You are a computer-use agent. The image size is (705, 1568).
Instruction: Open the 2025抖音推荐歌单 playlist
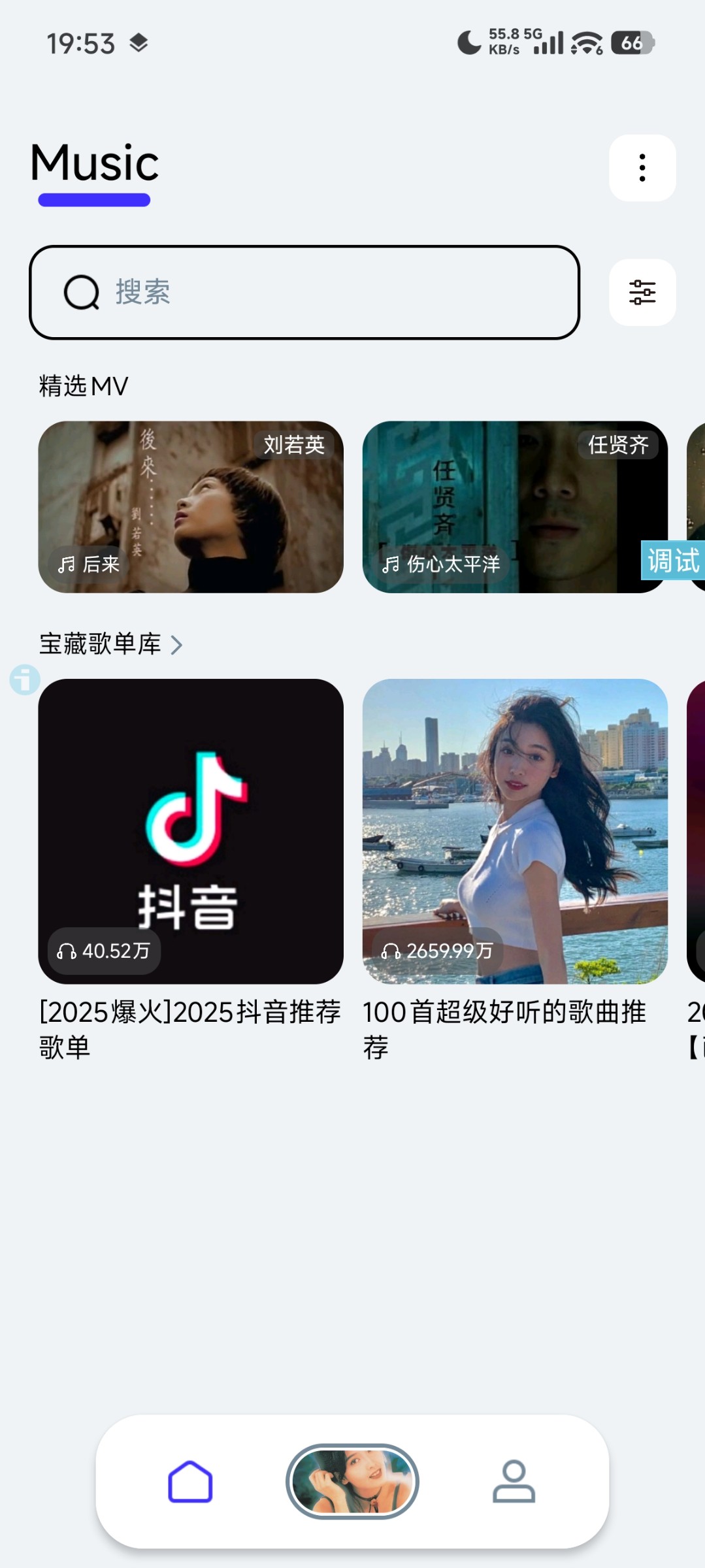coord(191,831)
